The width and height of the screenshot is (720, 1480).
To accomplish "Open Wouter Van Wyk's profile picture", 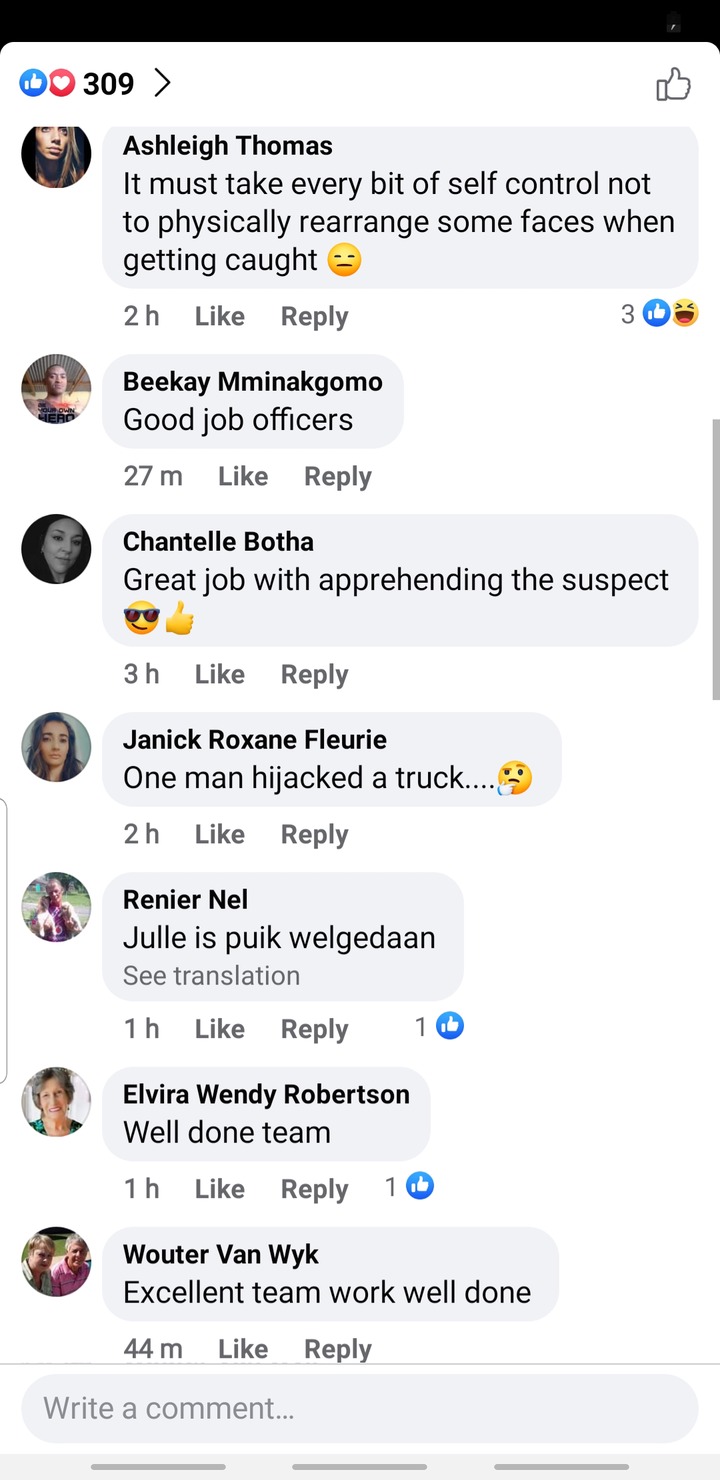I will coord(56,1262).
